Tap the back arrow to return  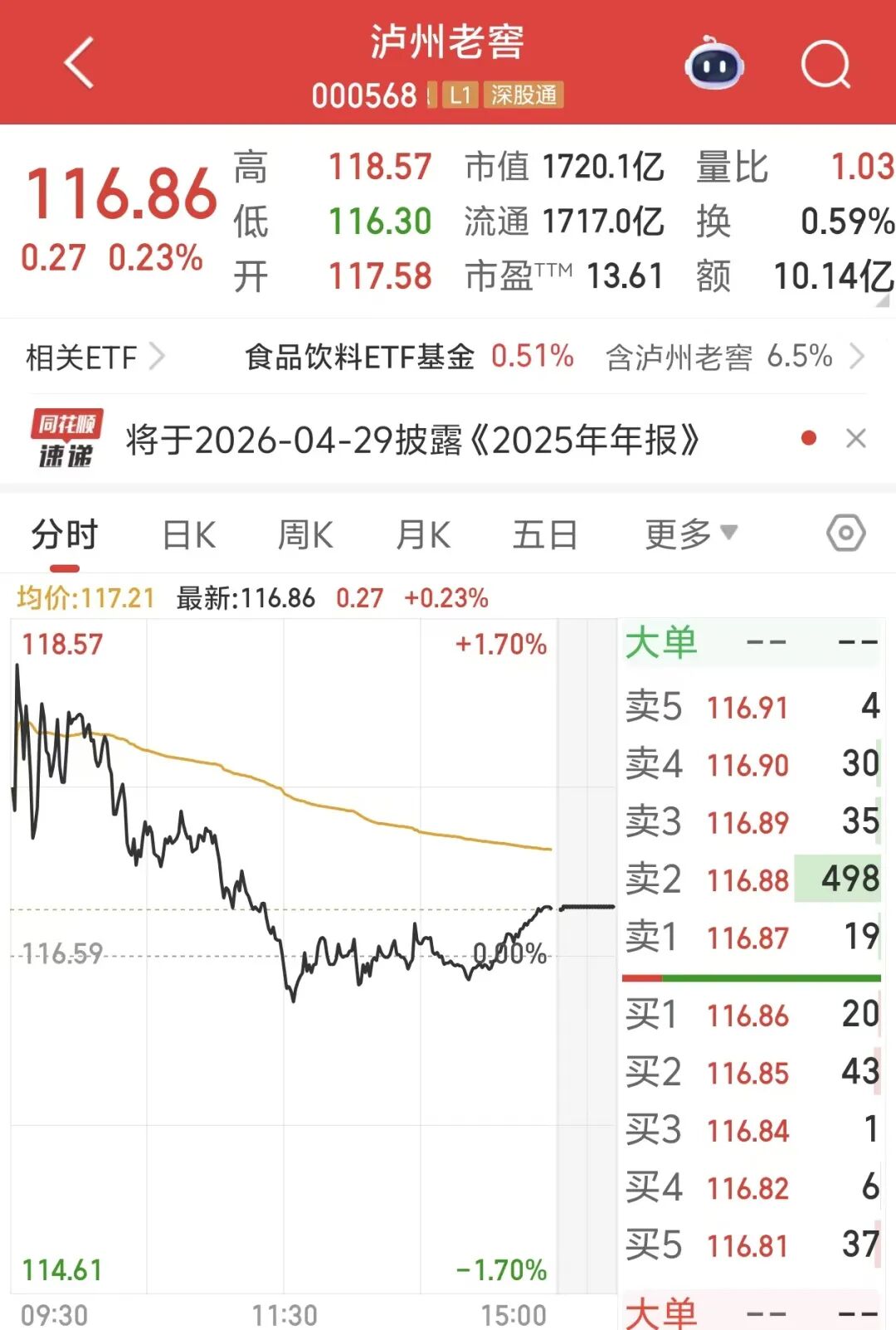pos(79,64)
